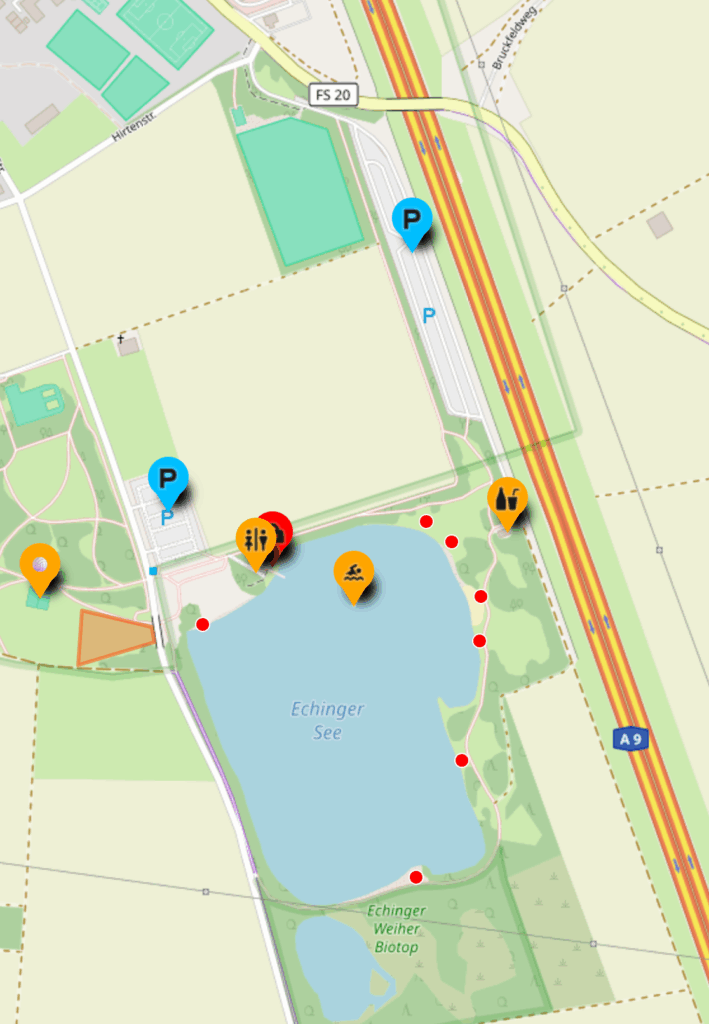Open the orange ball sports marker

click(x=40, y=566)
